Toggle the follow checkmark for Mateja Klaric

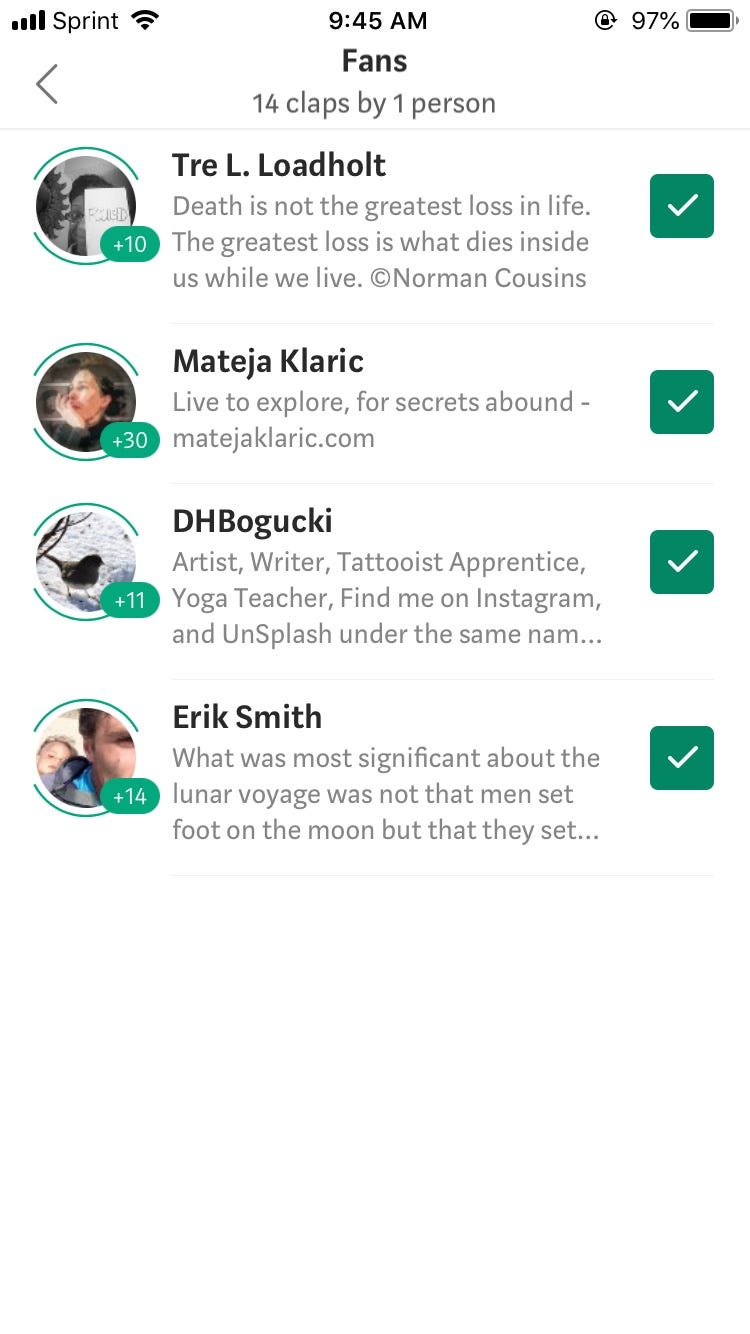click(x=681, y=402)
